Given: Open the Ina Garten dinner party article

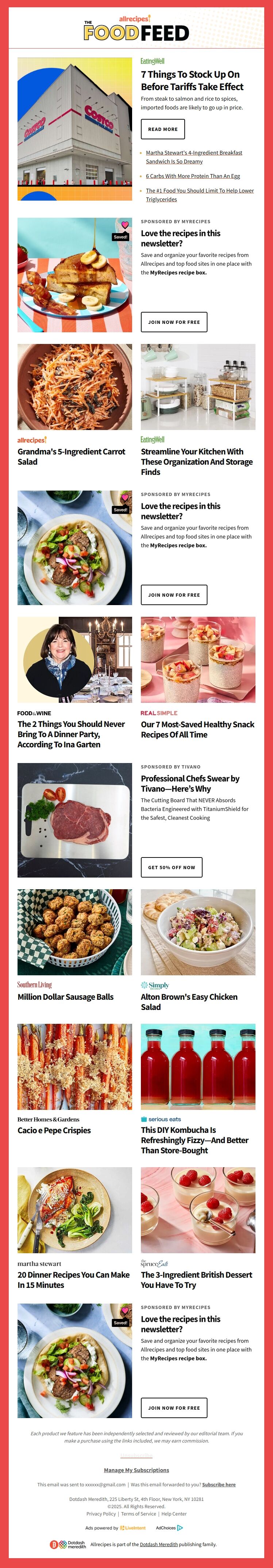Looking at the screenshot, I should [x=71, y=734].
